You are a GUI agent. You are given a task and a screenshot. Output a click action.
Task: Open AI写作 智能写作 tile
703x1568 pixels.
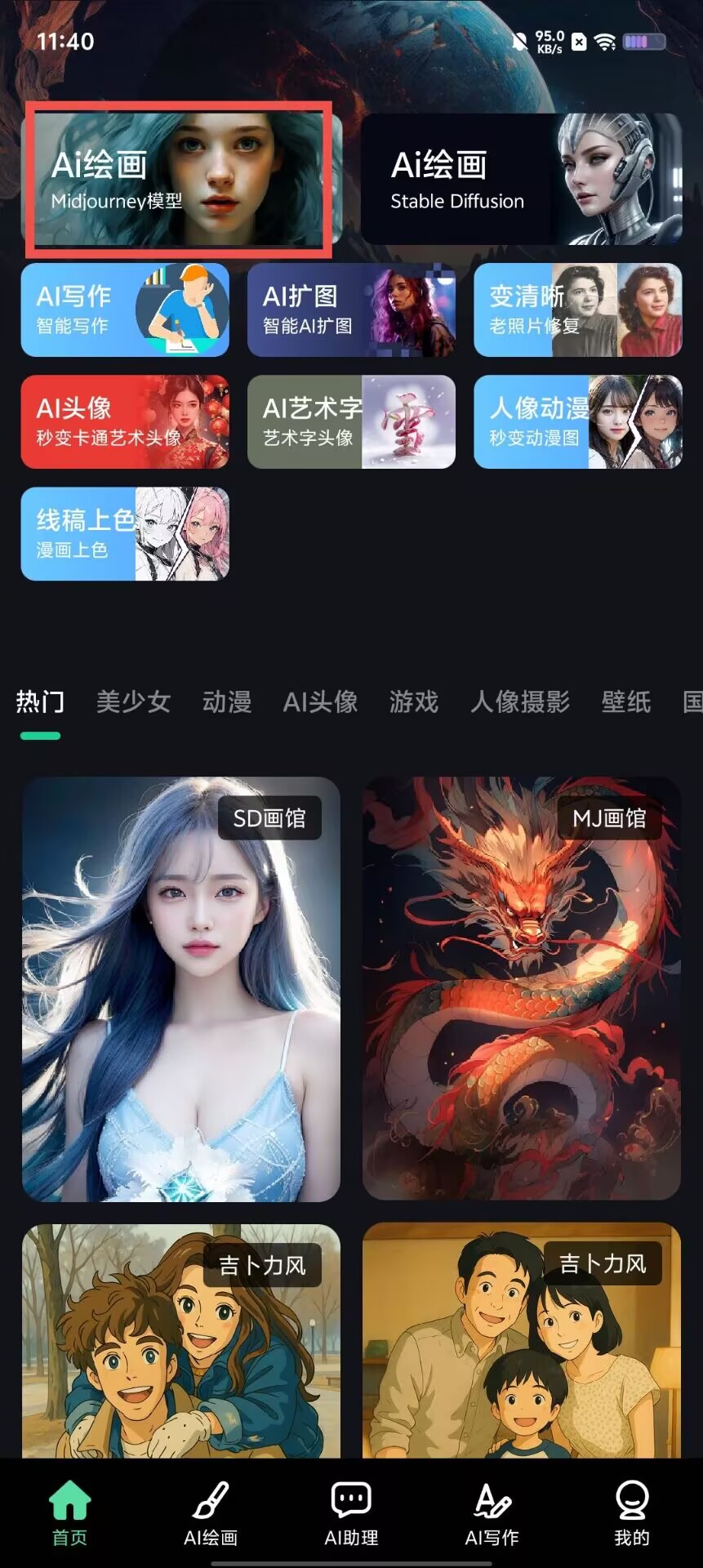124,310
